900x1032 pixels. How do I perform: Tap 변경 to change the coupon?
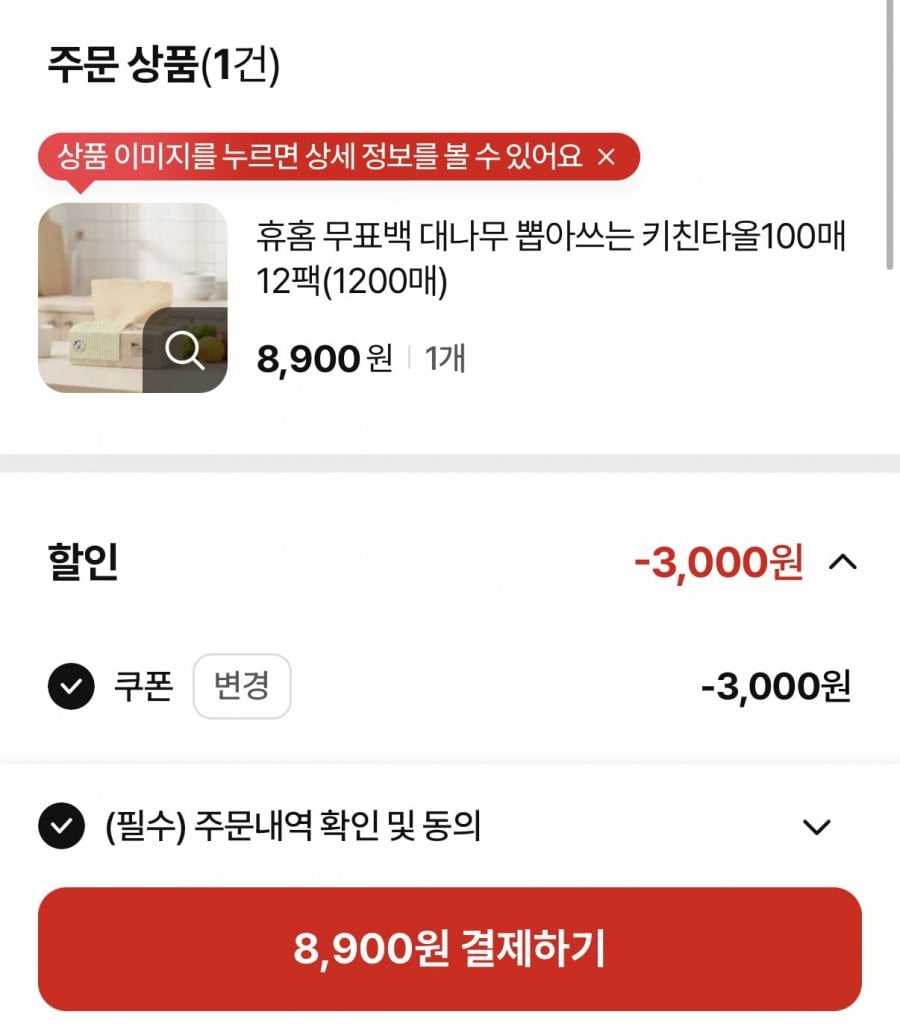coord(242,687)
